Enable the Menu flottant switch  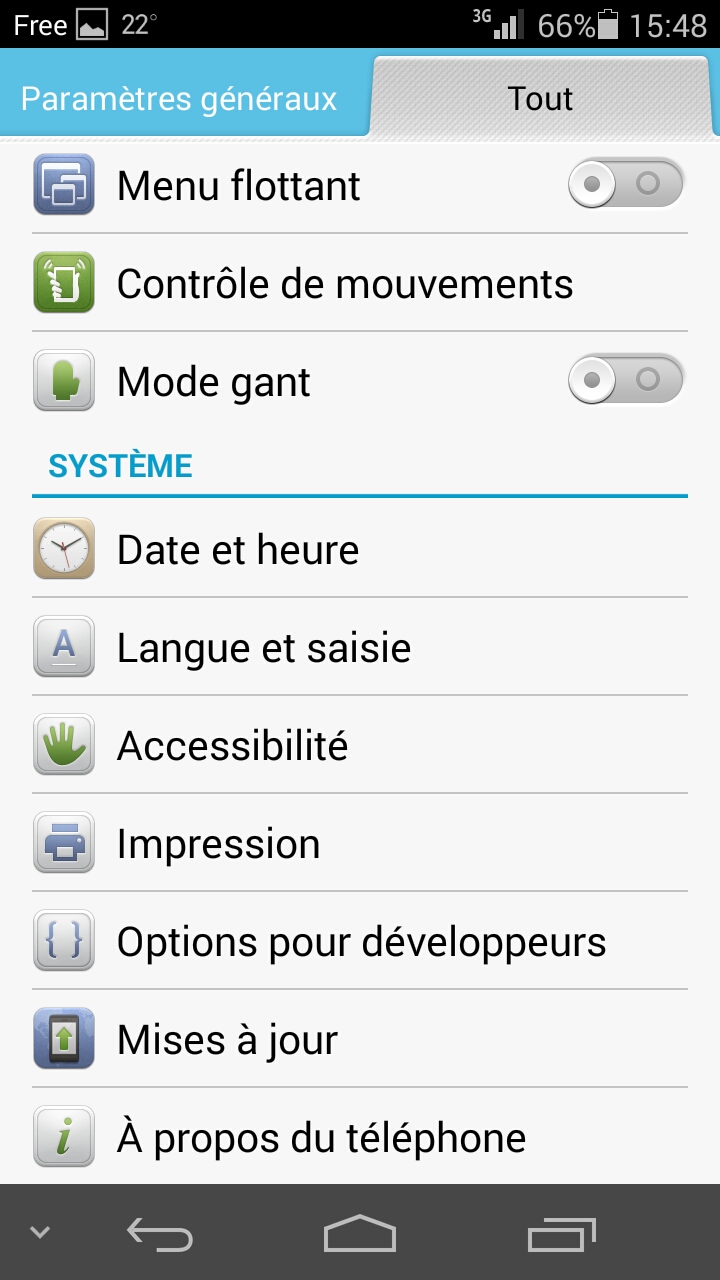pyautogui.click(x=626, y=184)
